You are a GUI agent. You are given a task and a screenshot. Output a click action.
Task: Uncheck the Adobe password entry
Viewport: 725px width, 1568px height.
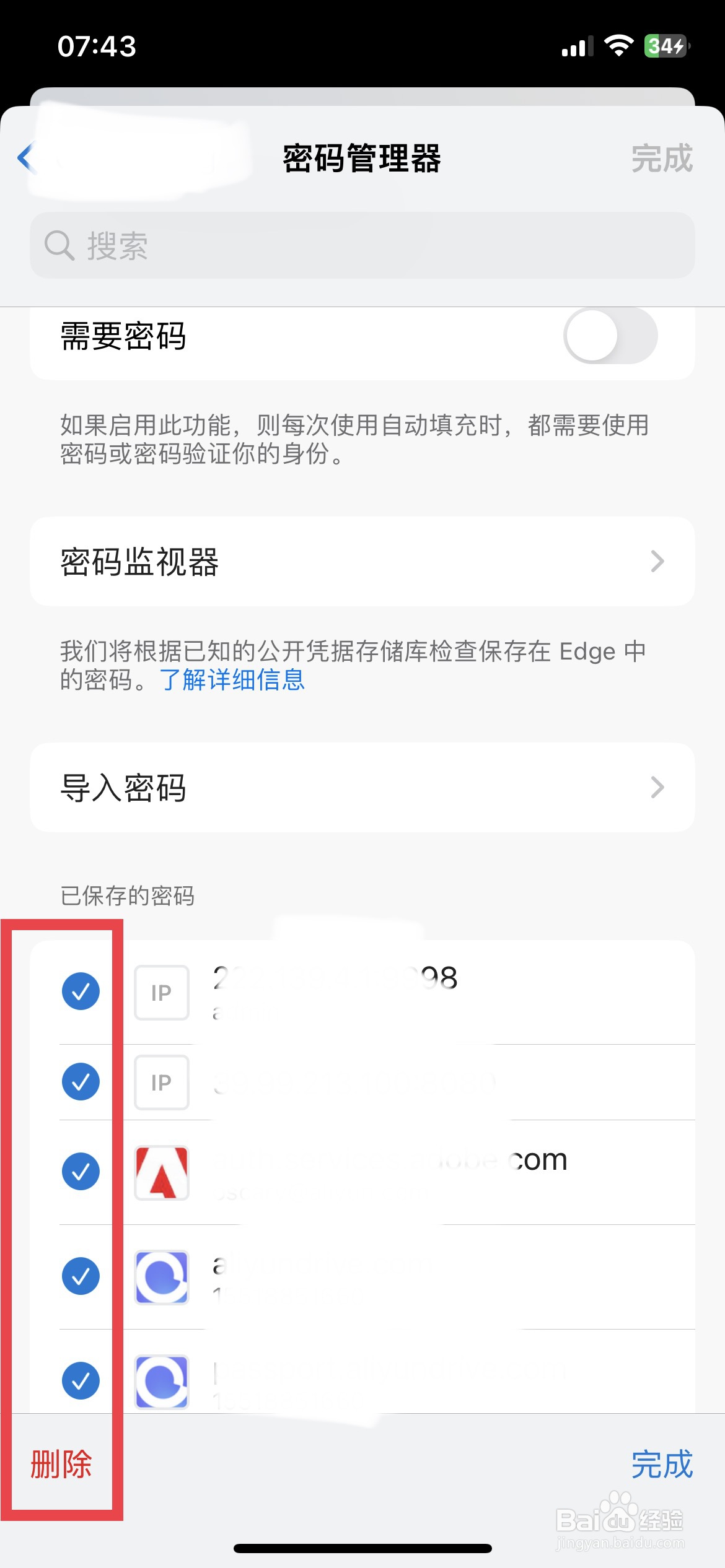point(79,1172)
